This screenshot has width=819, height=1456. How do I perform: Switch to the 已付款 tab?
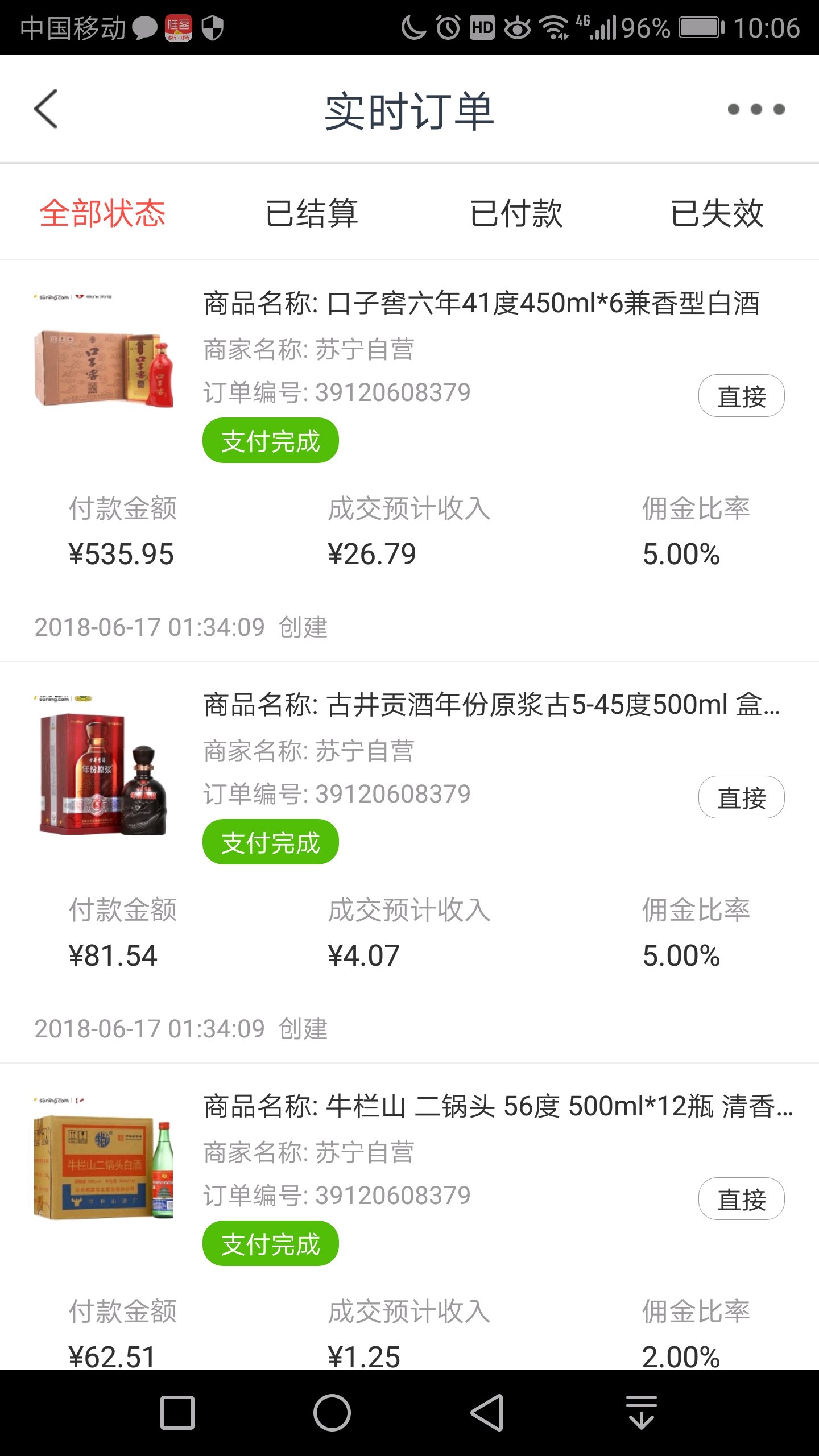tap(516, 213)
